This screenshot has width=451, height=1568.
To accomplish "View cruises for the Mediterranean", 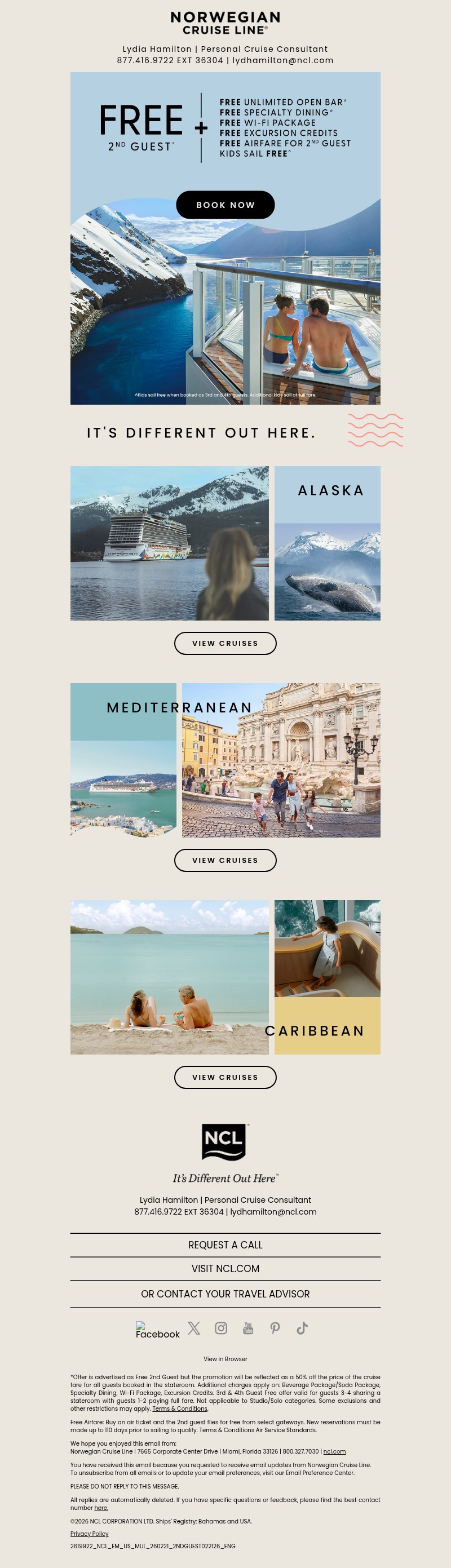I will pyautogui.click(x=225, y=860).
